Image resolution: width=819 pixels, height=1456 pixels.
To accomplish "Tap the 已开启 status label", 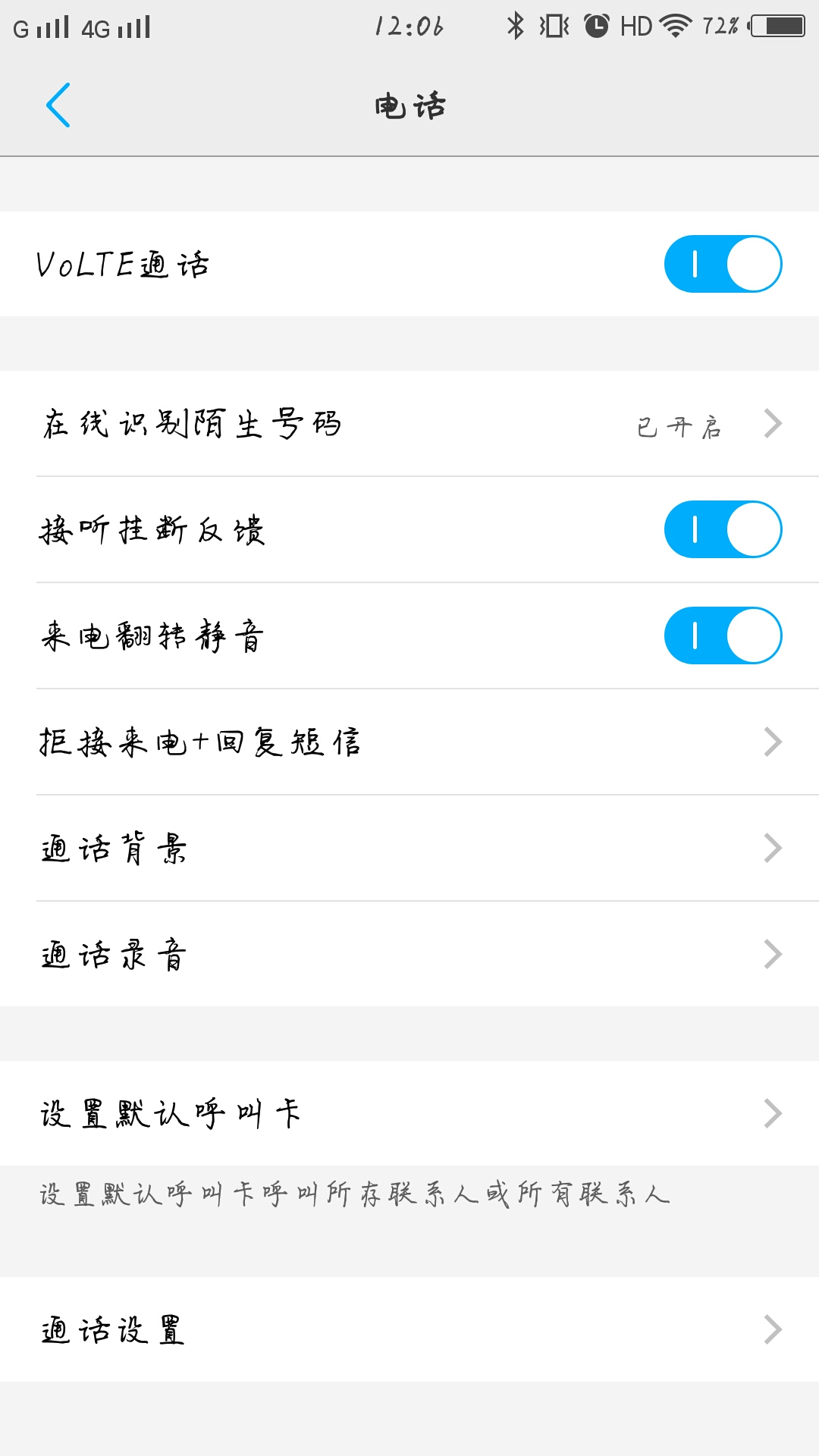I will coord(680,425).
